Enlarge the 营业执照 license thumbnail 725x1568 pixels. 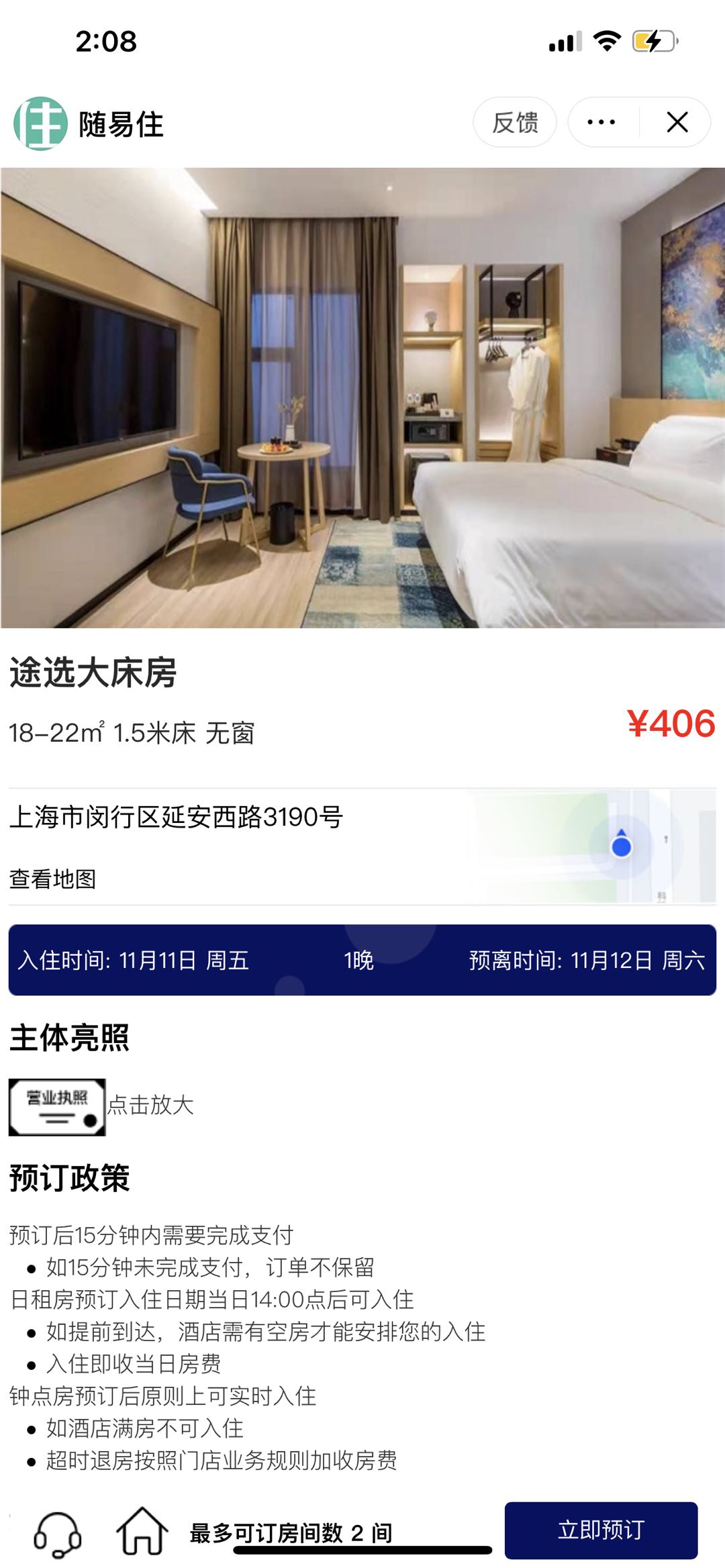pos(57,1107)
